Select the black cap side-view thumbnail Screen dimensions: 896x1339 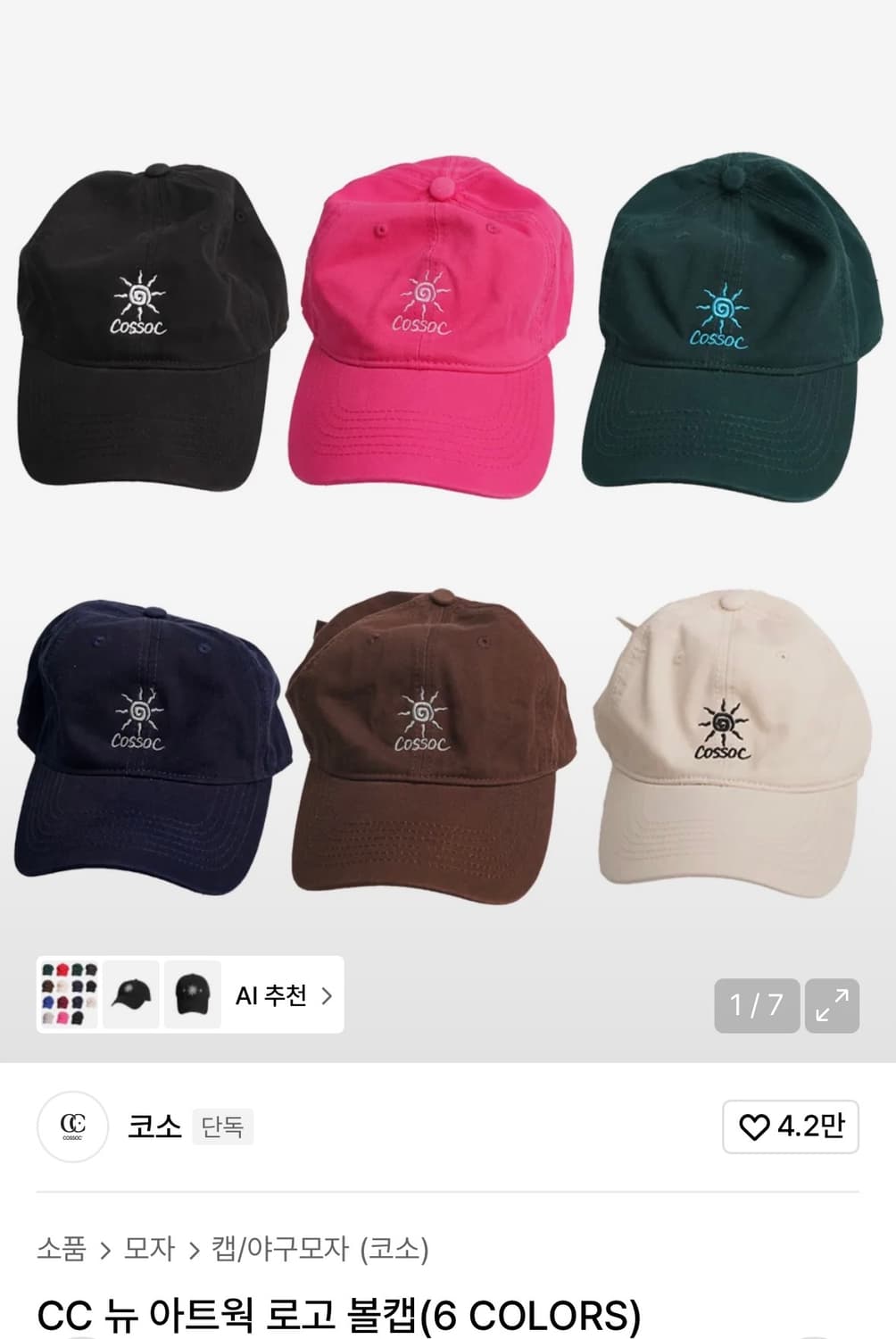pyautogui.click(x=130, y=996)
